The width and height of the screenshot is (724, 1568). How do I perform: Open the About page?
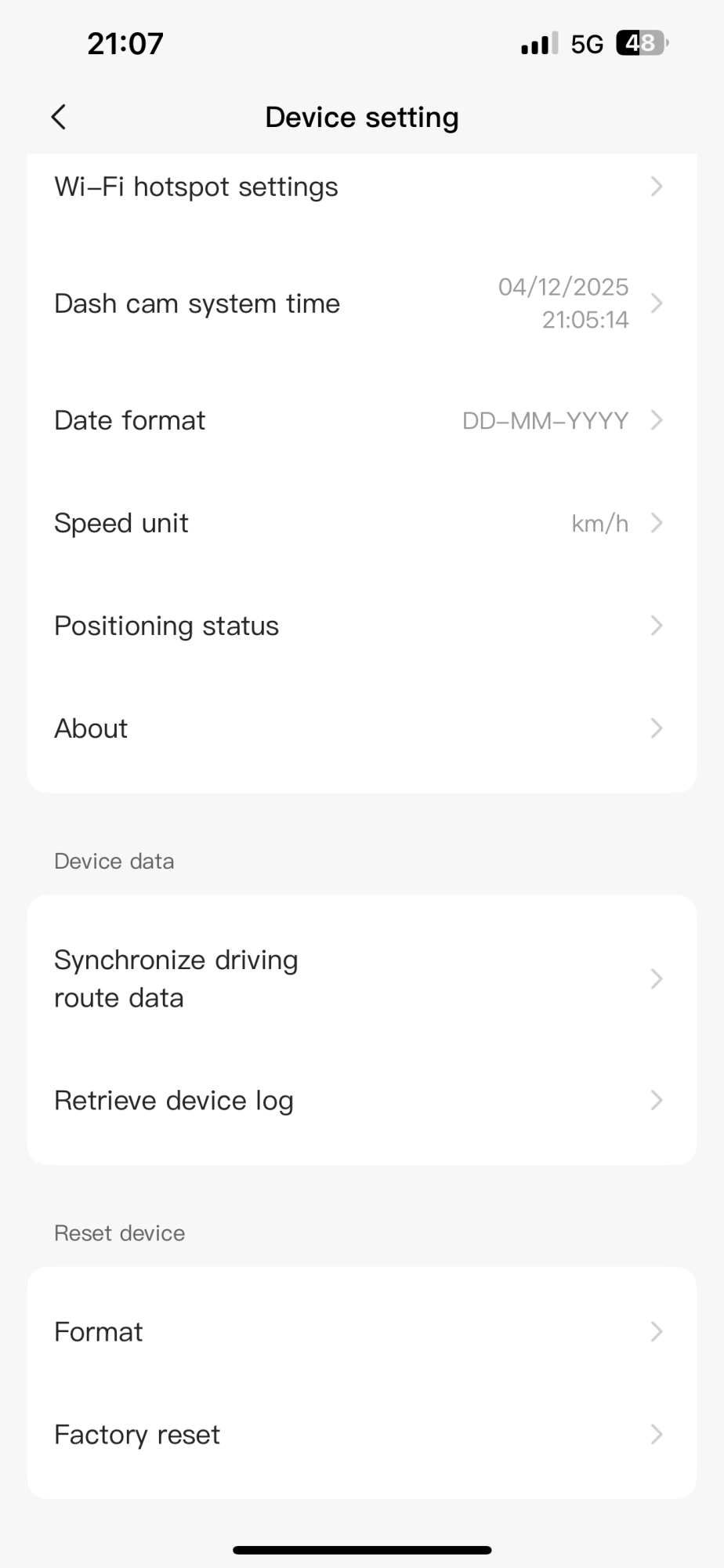tap(360, 728)
